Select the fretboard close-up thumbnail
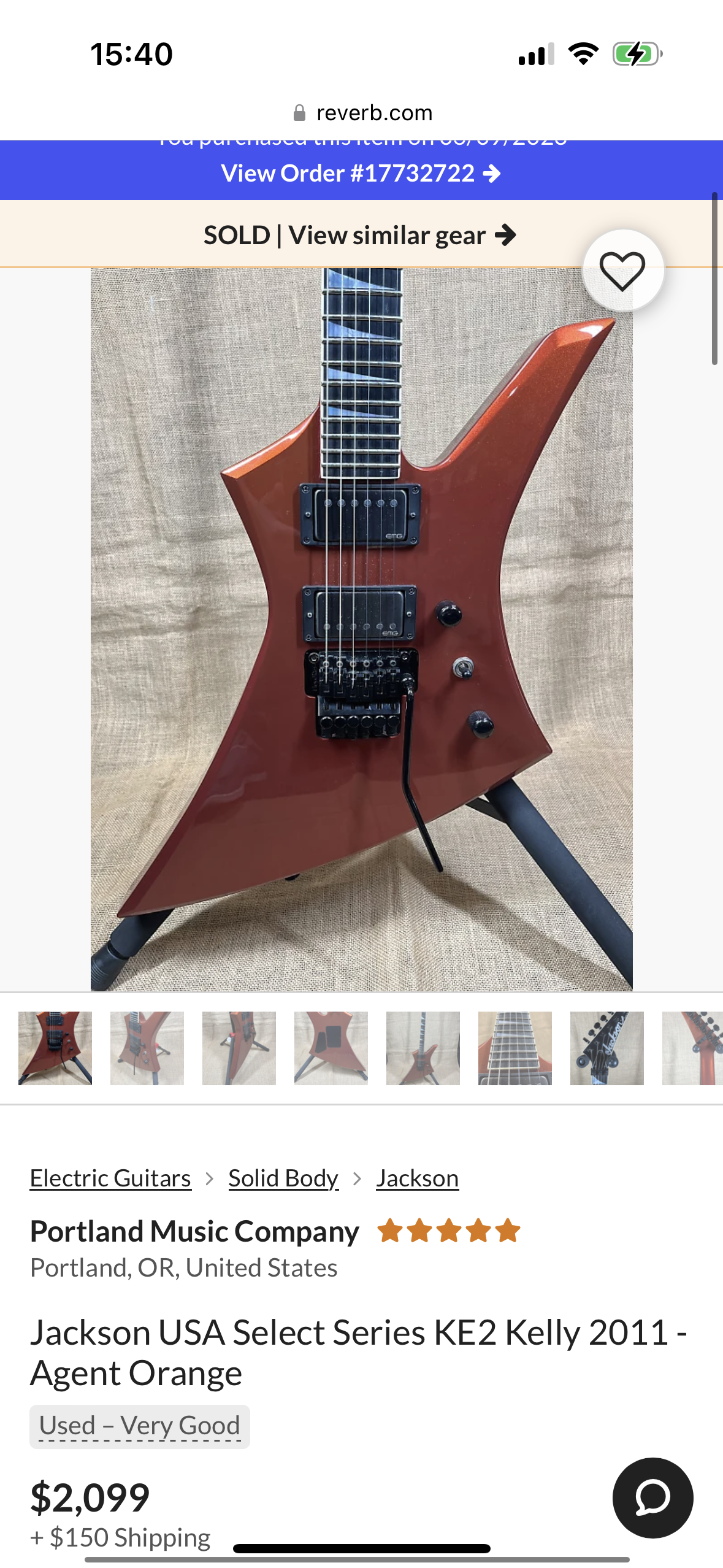The image size is (723, 1568). tap(515, 1048)
